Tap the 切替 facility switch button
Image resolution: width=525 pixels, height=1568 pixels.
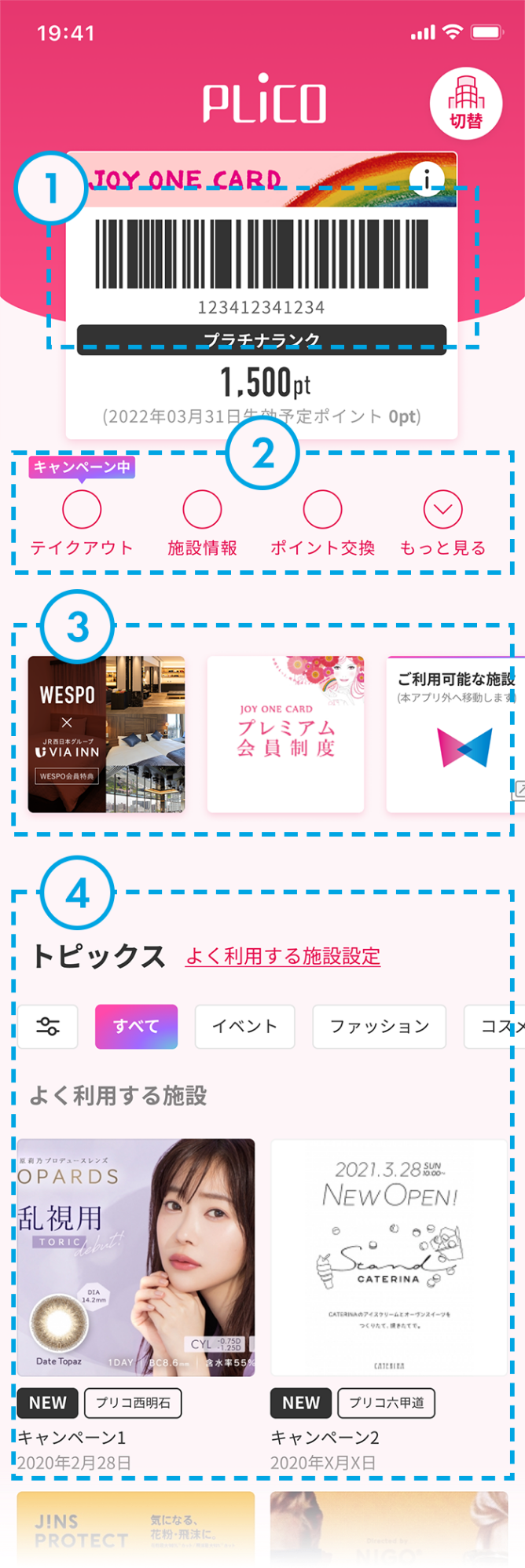point(466,104)
